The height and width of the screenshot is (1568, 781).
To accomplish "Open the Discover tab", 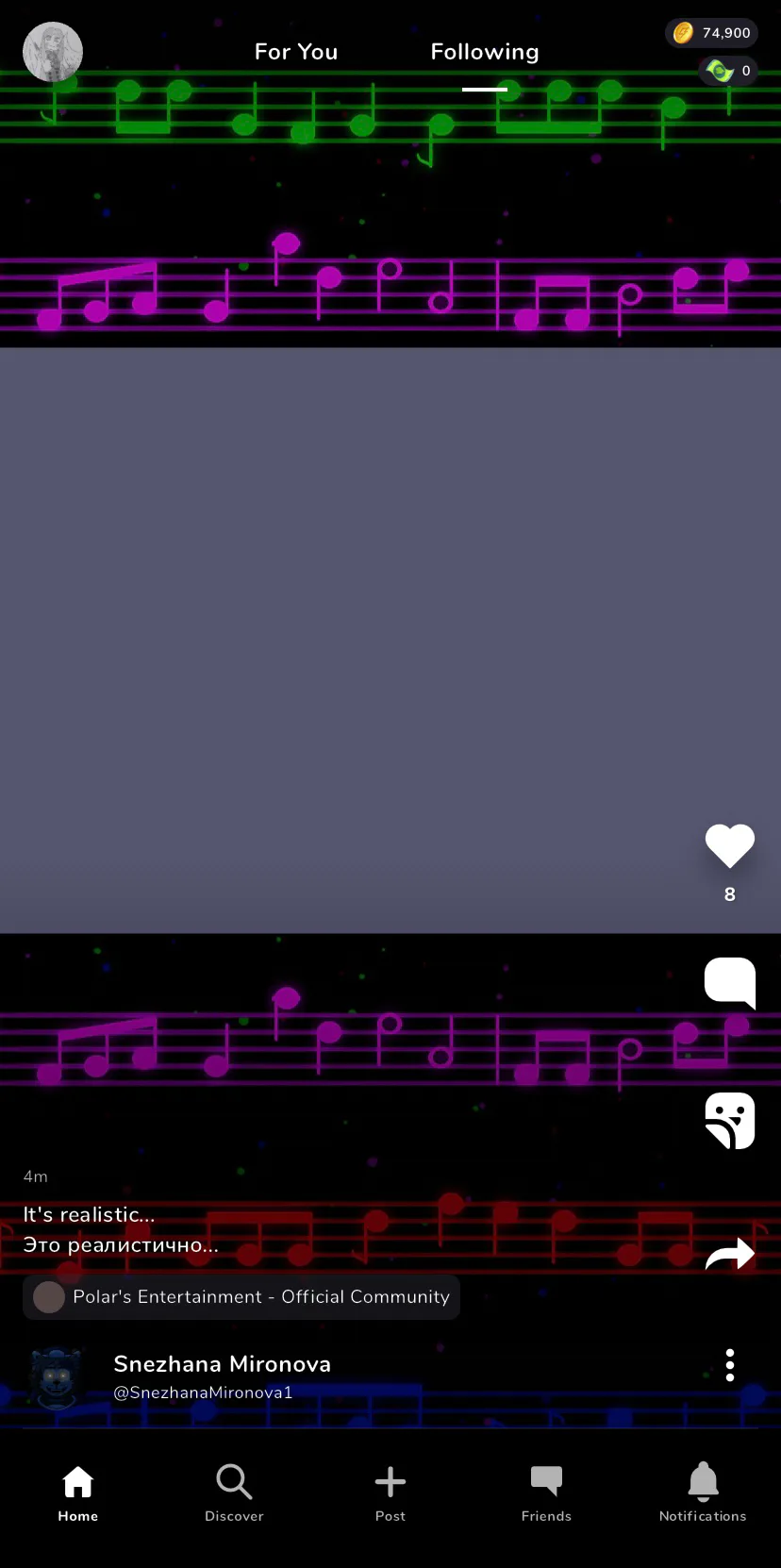I will pos(234,1493).
